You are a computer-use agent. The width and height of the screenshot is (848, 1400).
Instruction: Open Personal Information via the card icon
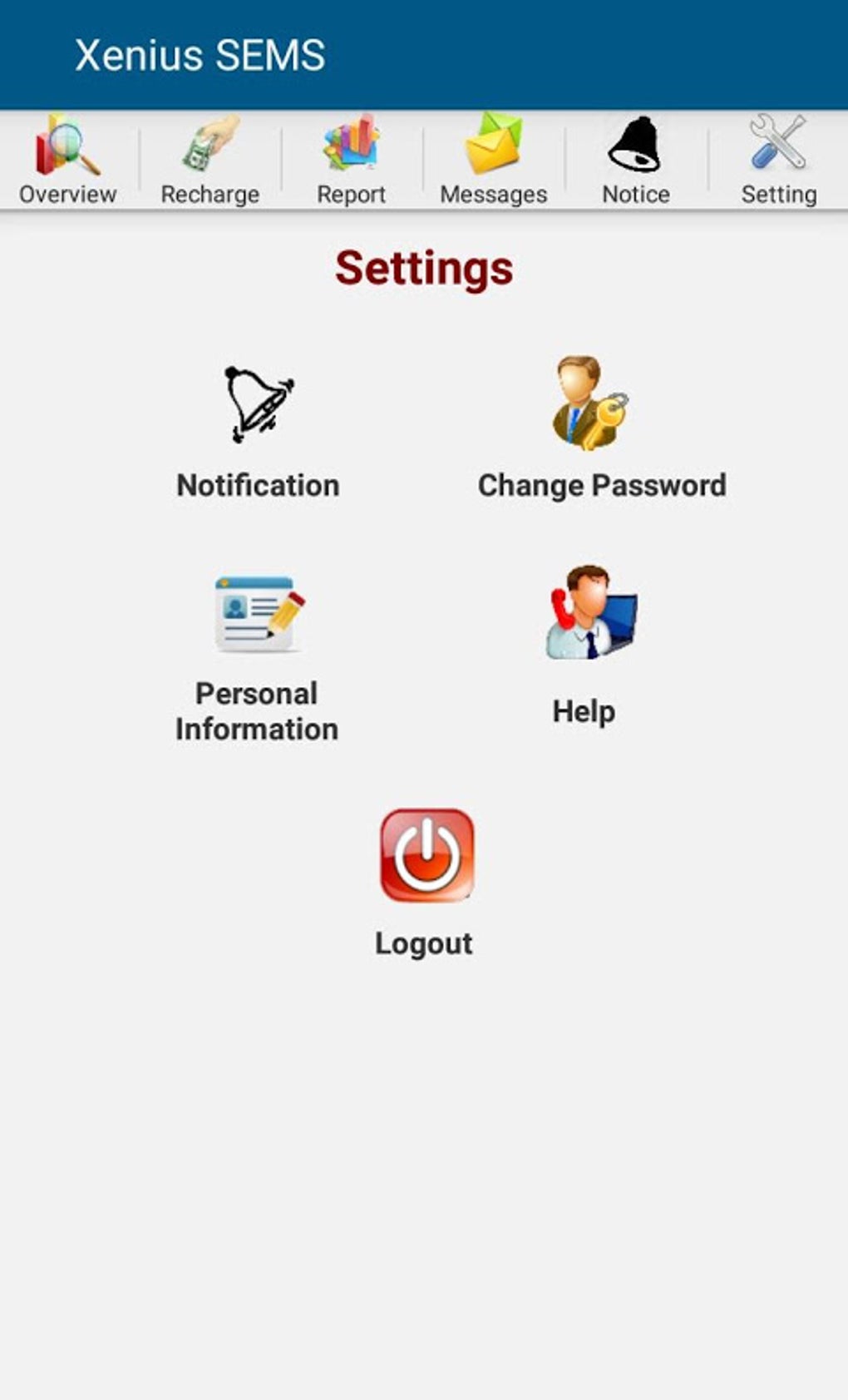256,613
